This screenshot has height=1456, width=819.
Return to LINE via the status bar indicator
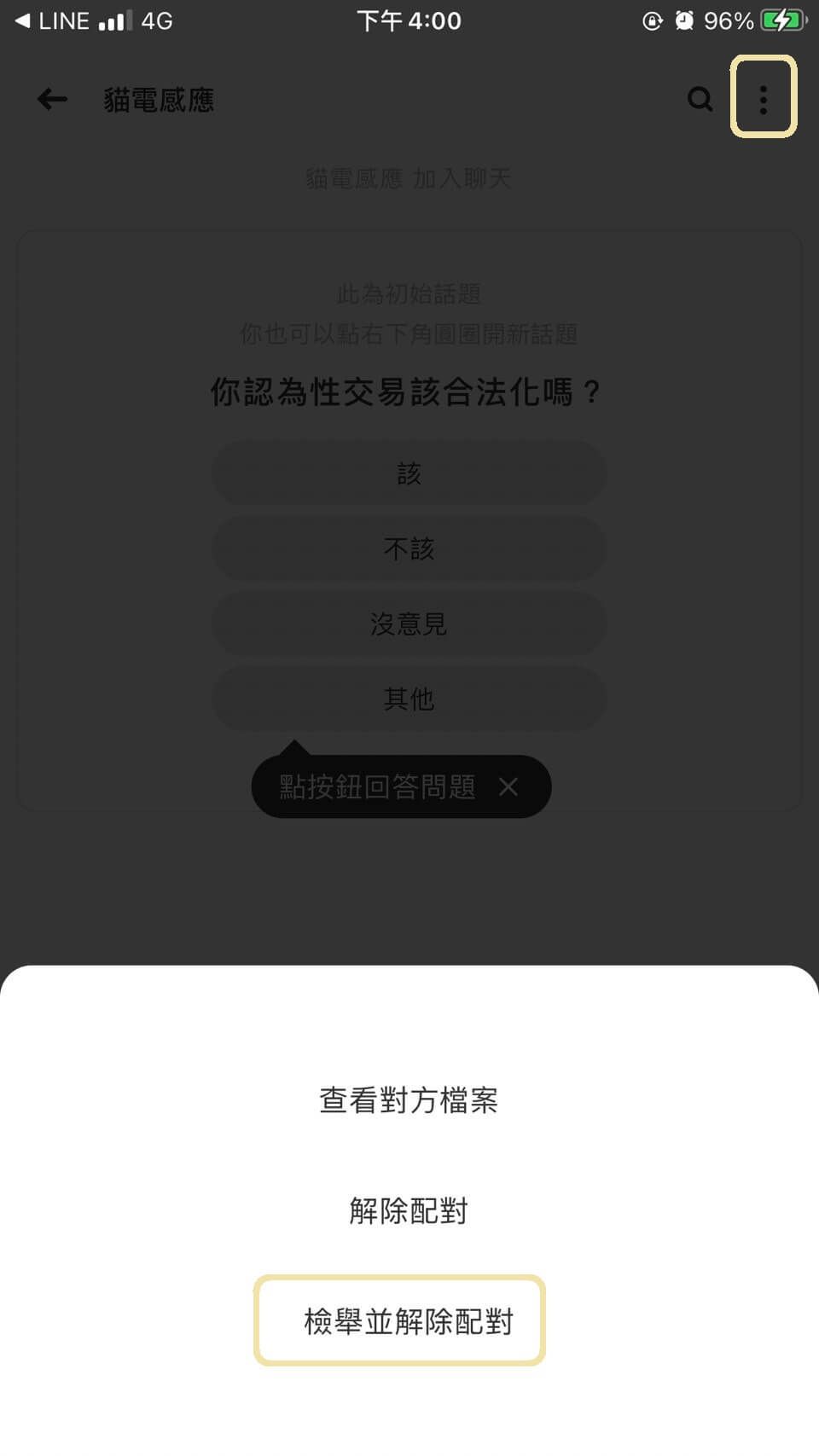pos(51,20)
